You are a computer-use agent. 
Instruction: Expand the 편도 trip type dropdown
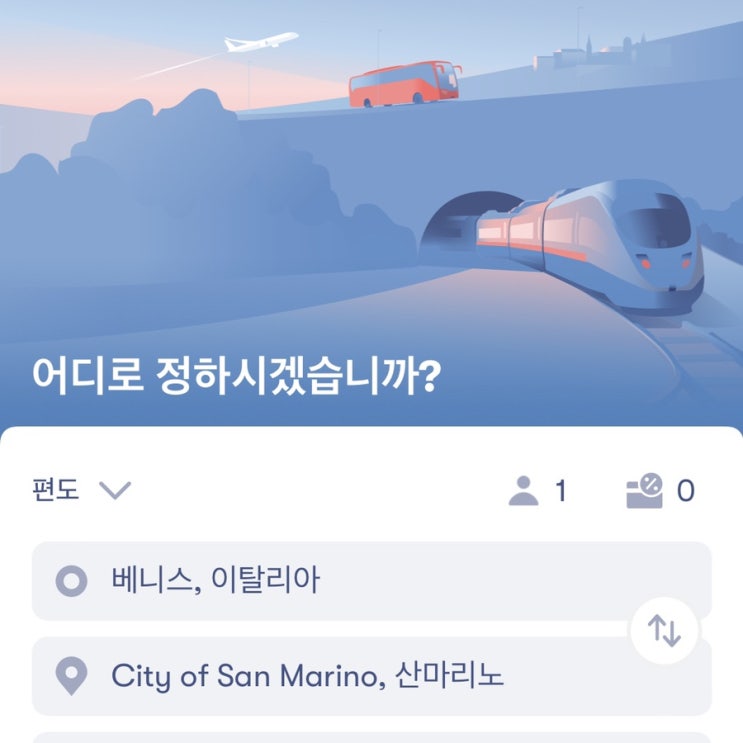81,490
